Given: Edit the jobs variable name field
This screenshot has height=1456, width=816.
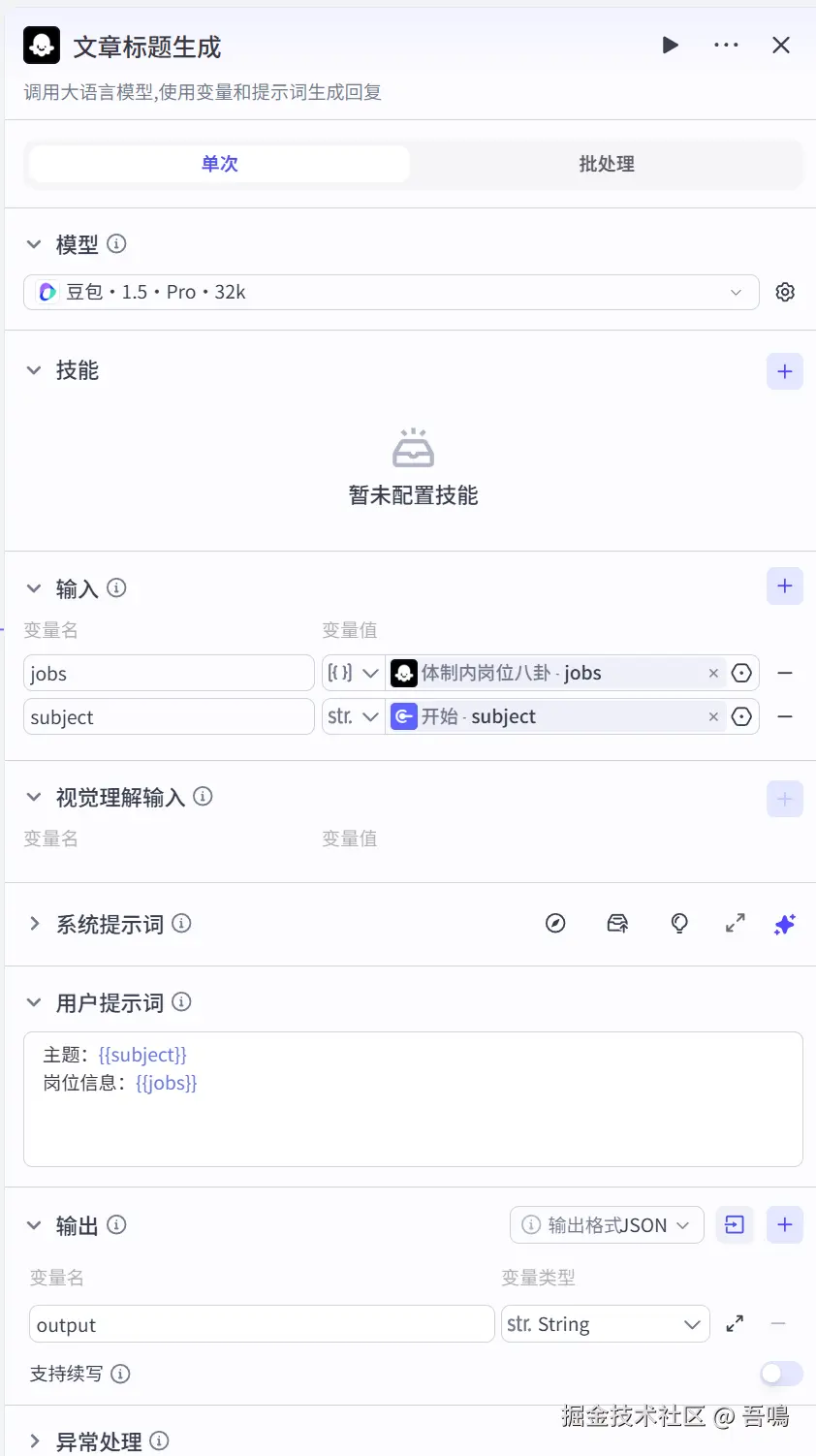Looking at the screenshot, I should 169,673.
